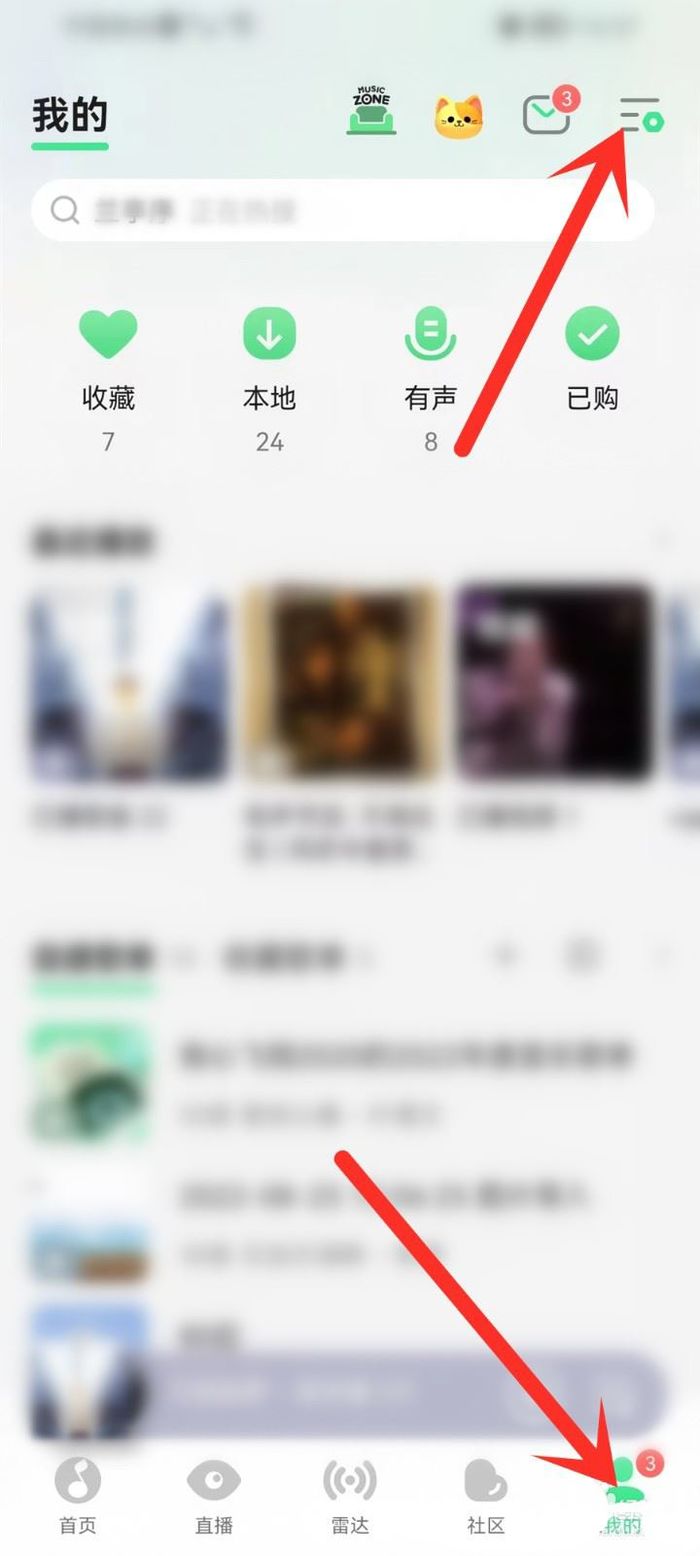700x1556 pixels.
Task: Open Music Zone
Action: tap(371, 112)
